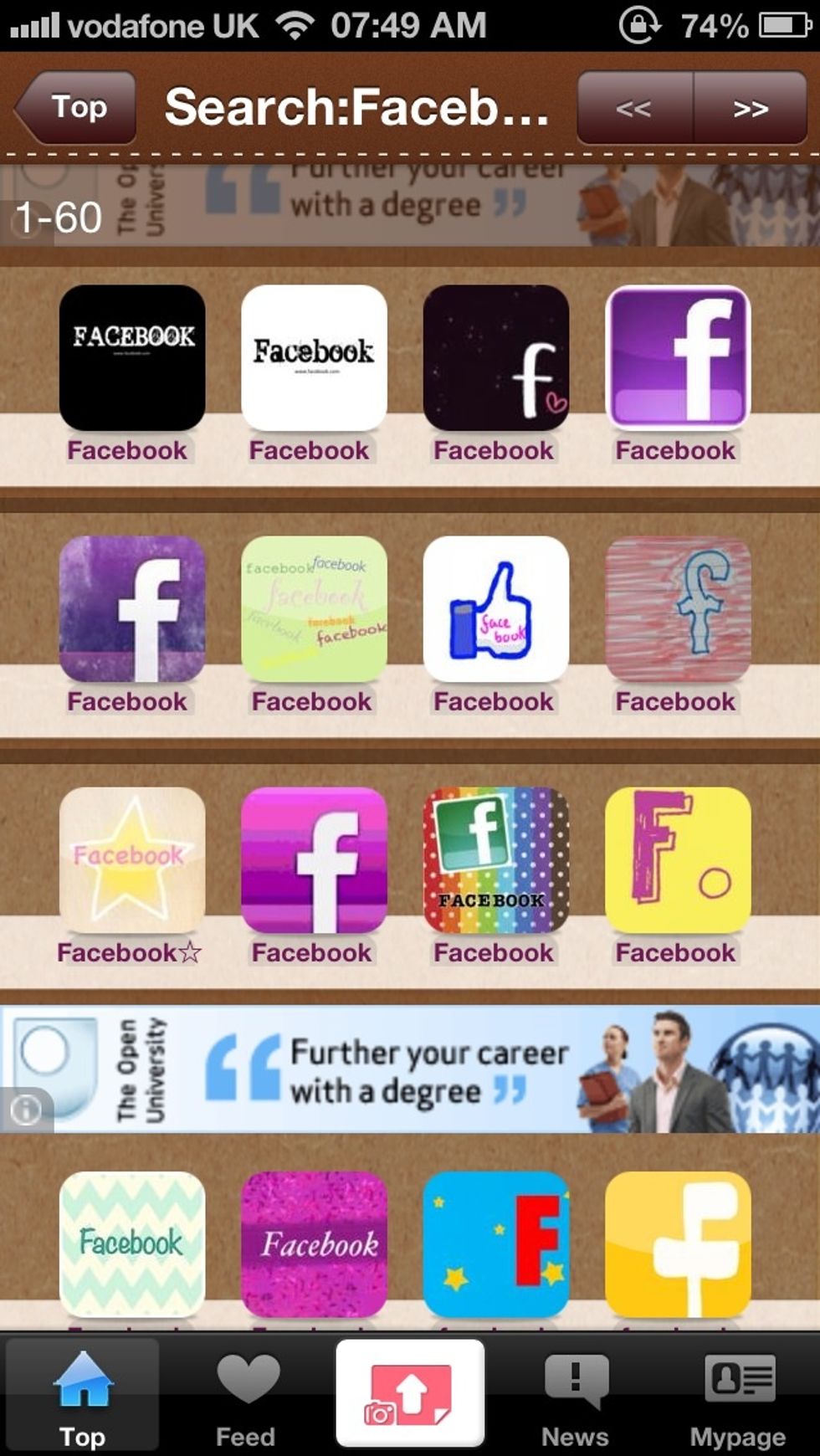Open the News tab
This screenshot has height=1456, width=820.
tap(574, 1393)
